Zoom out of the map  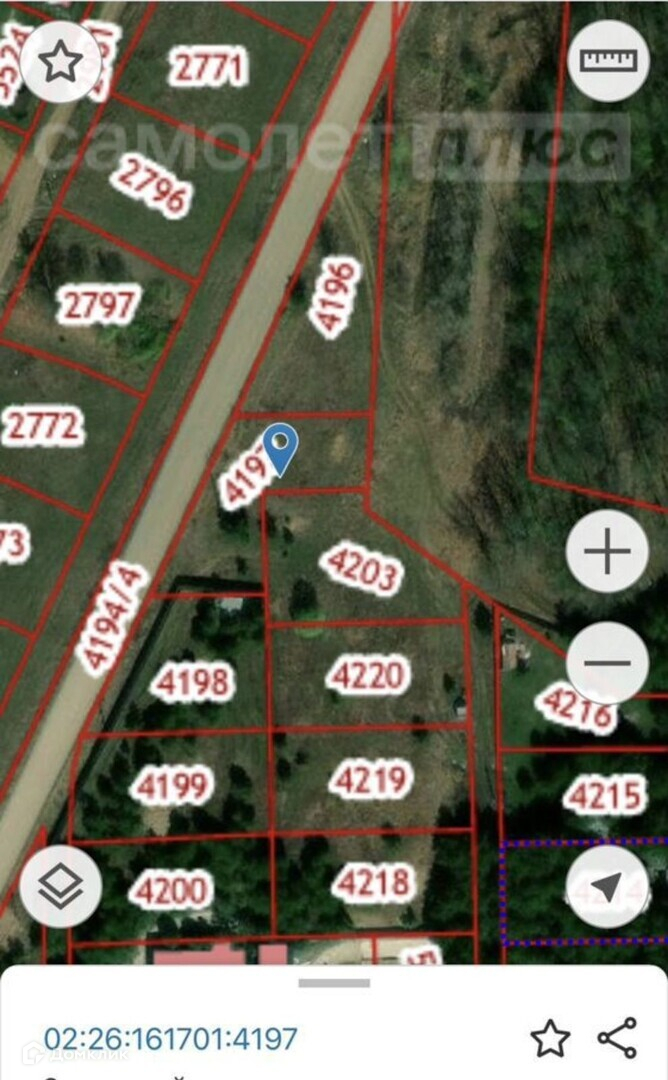[x=607, y=662]
